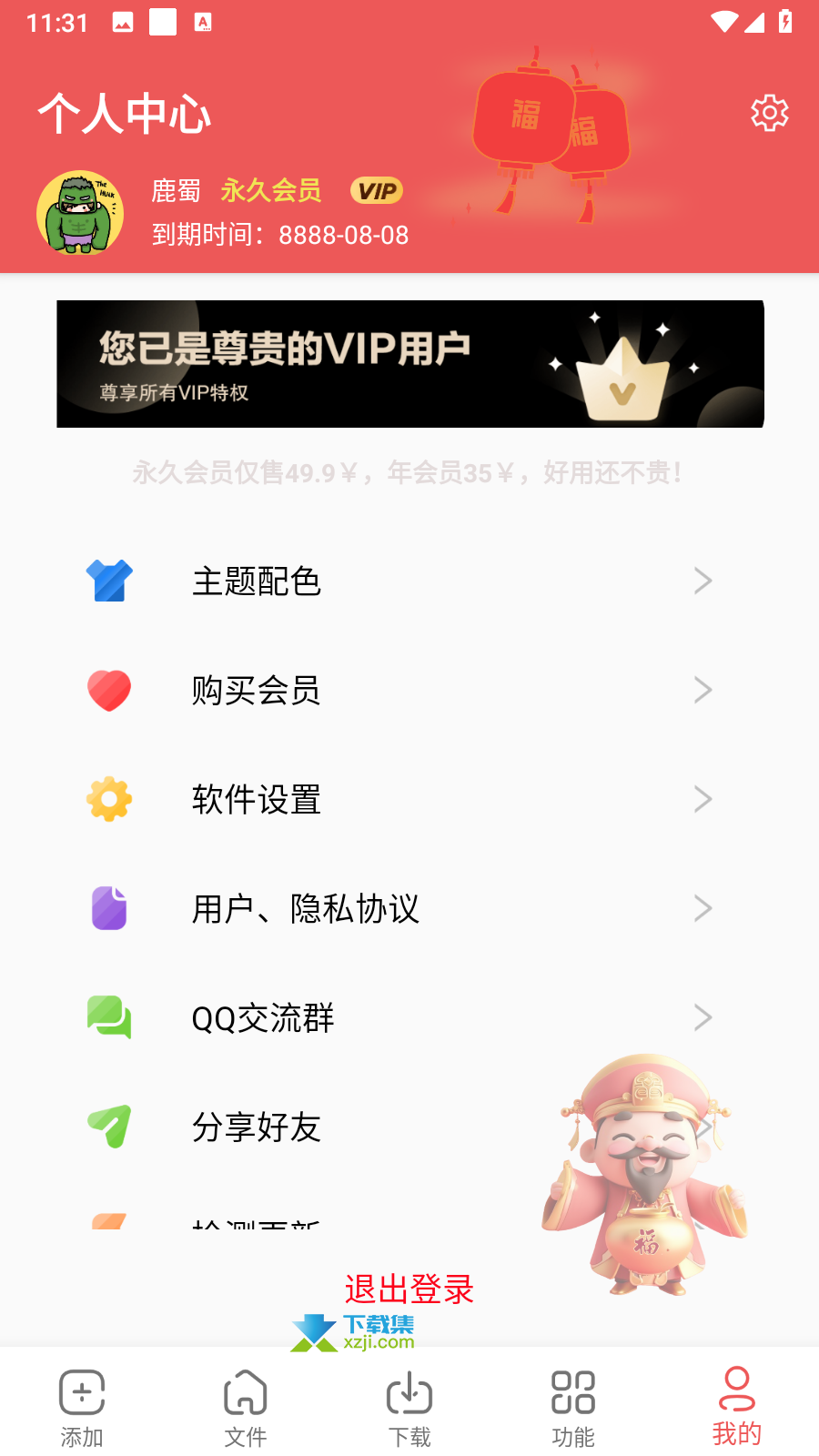Go to 软件设置

point(409,799)
